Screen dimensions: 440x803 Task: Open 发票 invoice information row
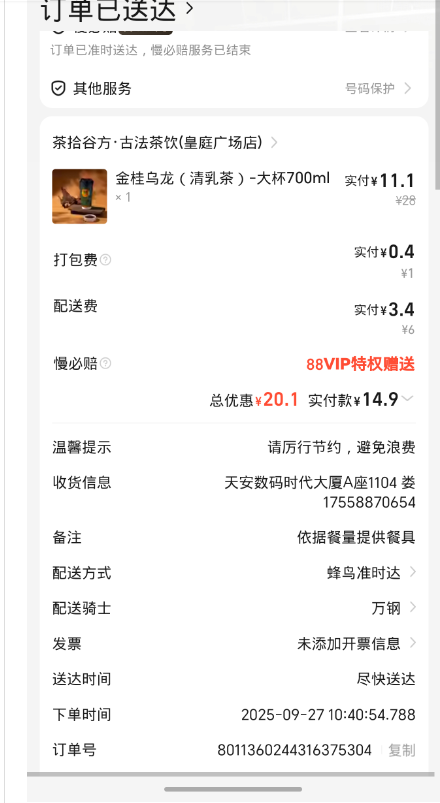(234, 643)
